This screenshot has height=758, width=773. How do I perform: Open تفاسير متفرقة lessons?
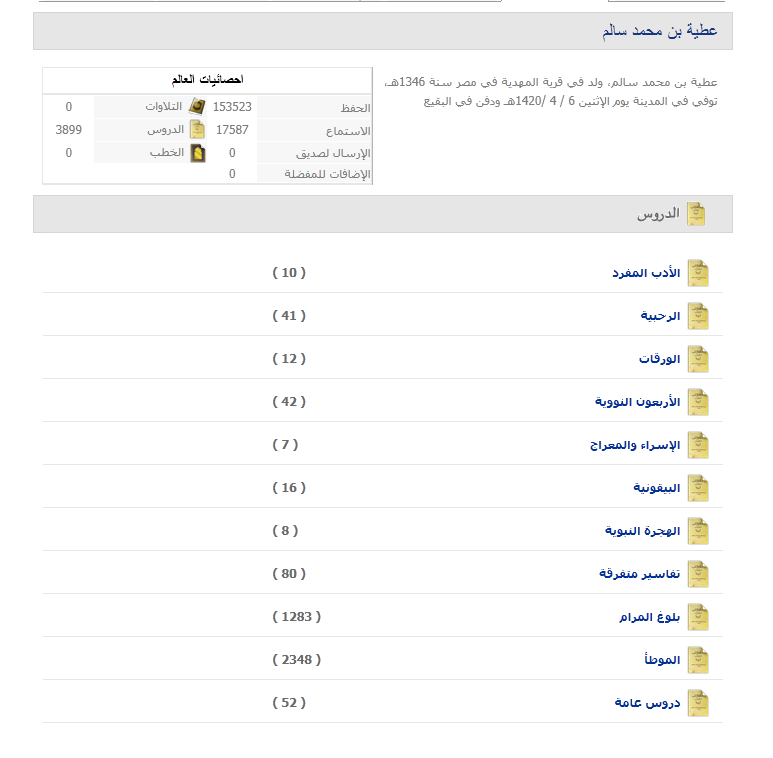click(640, 574)
